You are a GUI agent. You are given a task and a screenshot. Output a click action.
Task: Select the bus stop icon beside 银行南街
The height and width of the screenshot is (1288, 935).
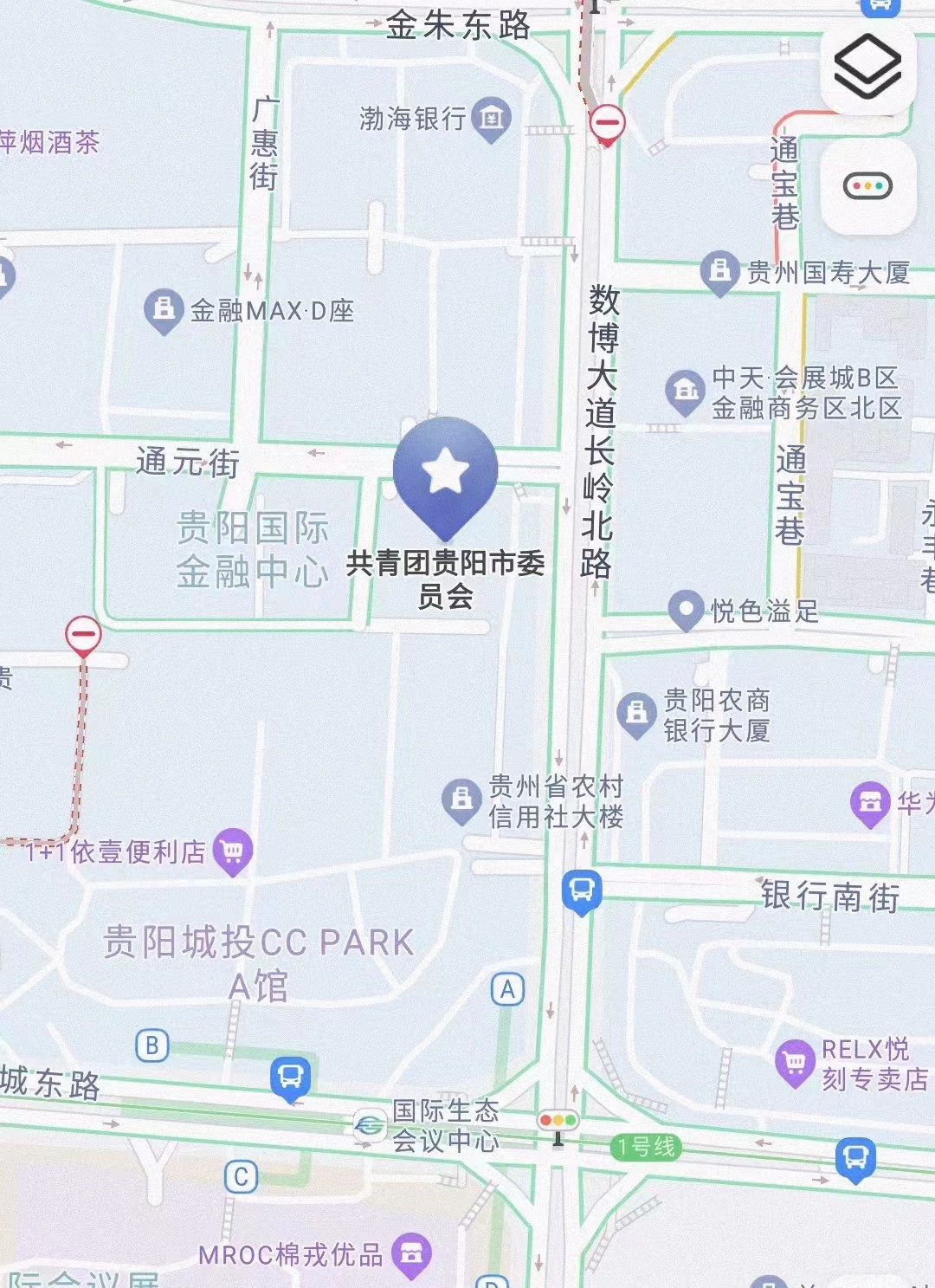[x=581, y=890]
